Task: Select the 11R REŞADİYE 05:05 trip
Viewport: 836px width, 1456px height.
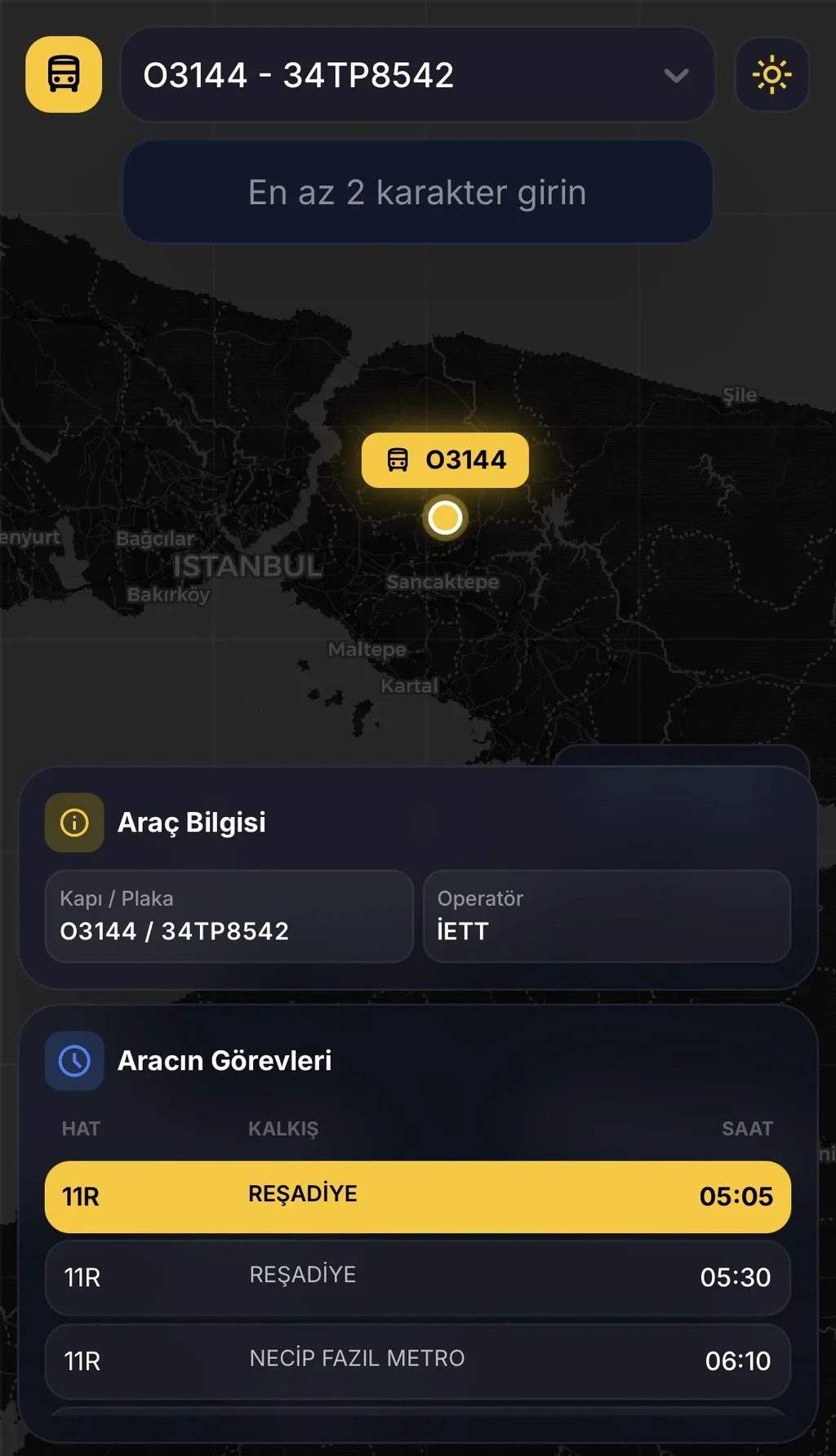Action: [x=417, y=1196]
